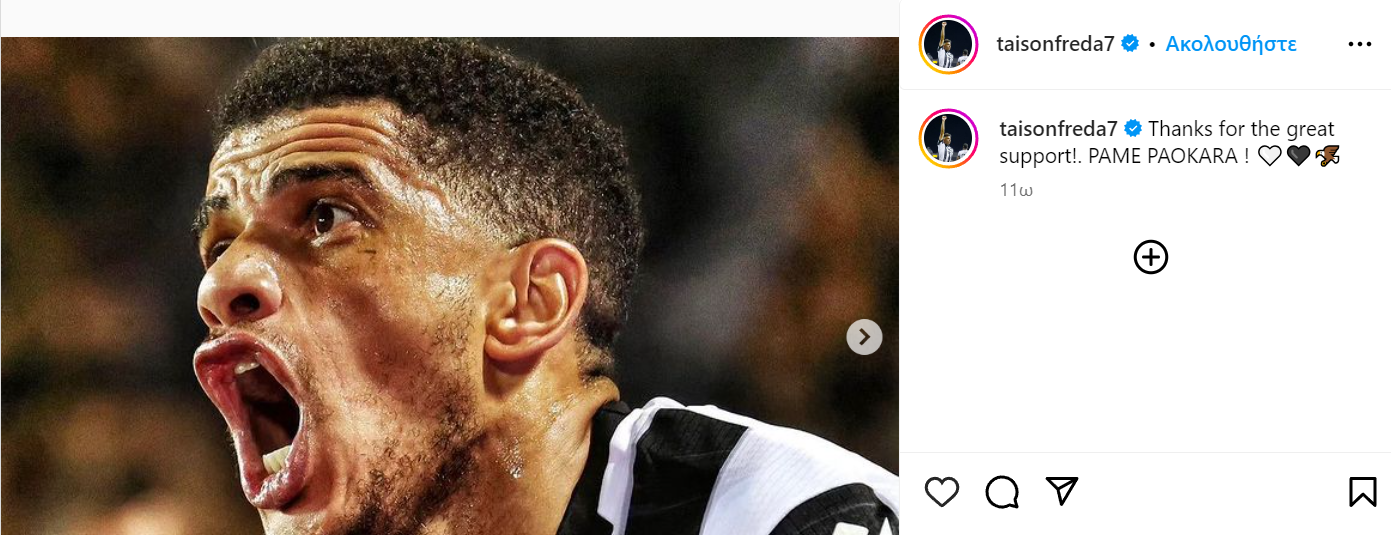Save the post with the bookmark icon
This screenshot has width=1391, height=535.
coord(1362,491)
